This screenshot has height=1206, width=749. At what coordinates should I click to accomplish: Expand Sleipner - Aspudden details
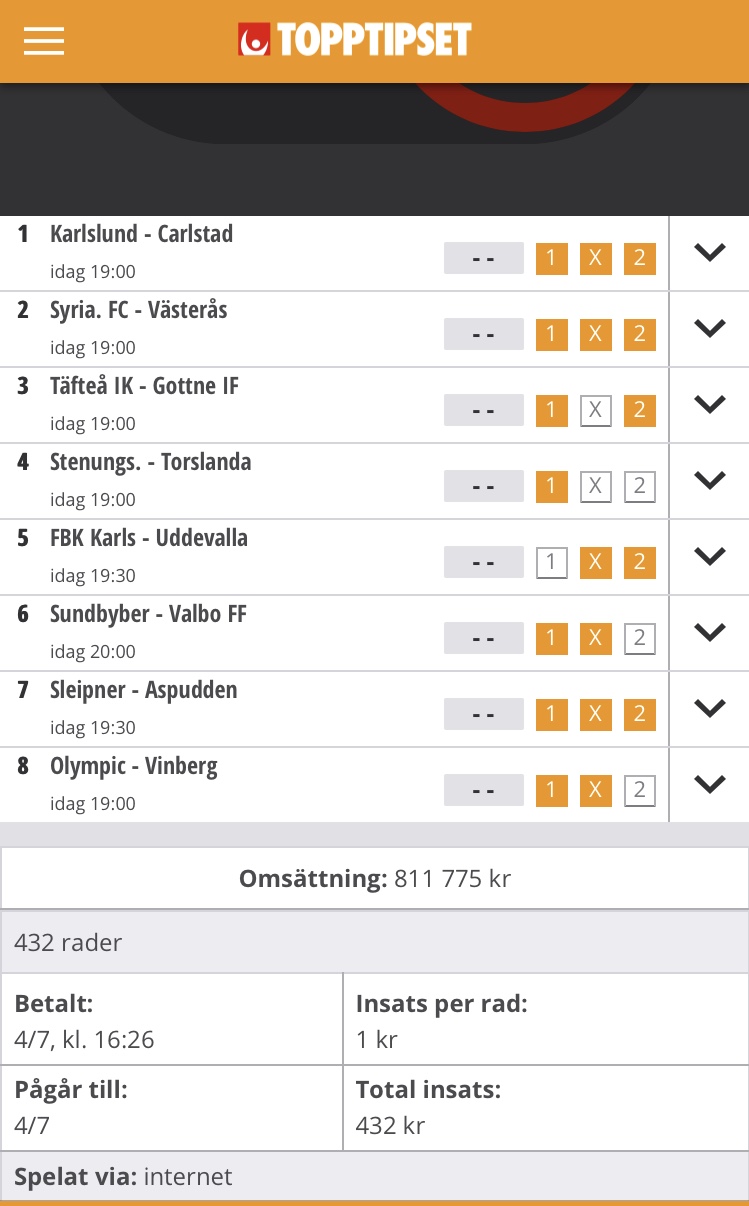click(x=709, y=709)
